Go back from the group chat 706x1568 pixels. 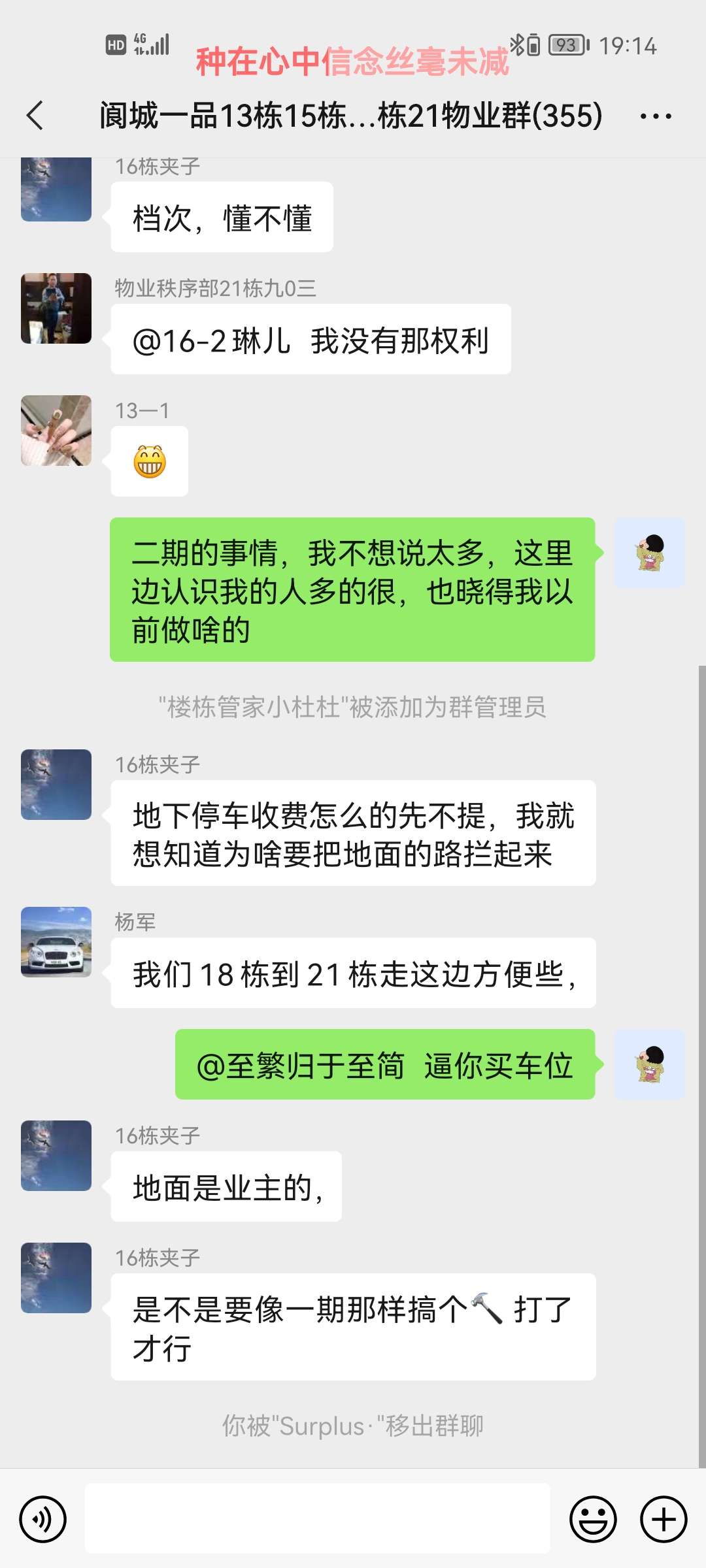point(35,116)
